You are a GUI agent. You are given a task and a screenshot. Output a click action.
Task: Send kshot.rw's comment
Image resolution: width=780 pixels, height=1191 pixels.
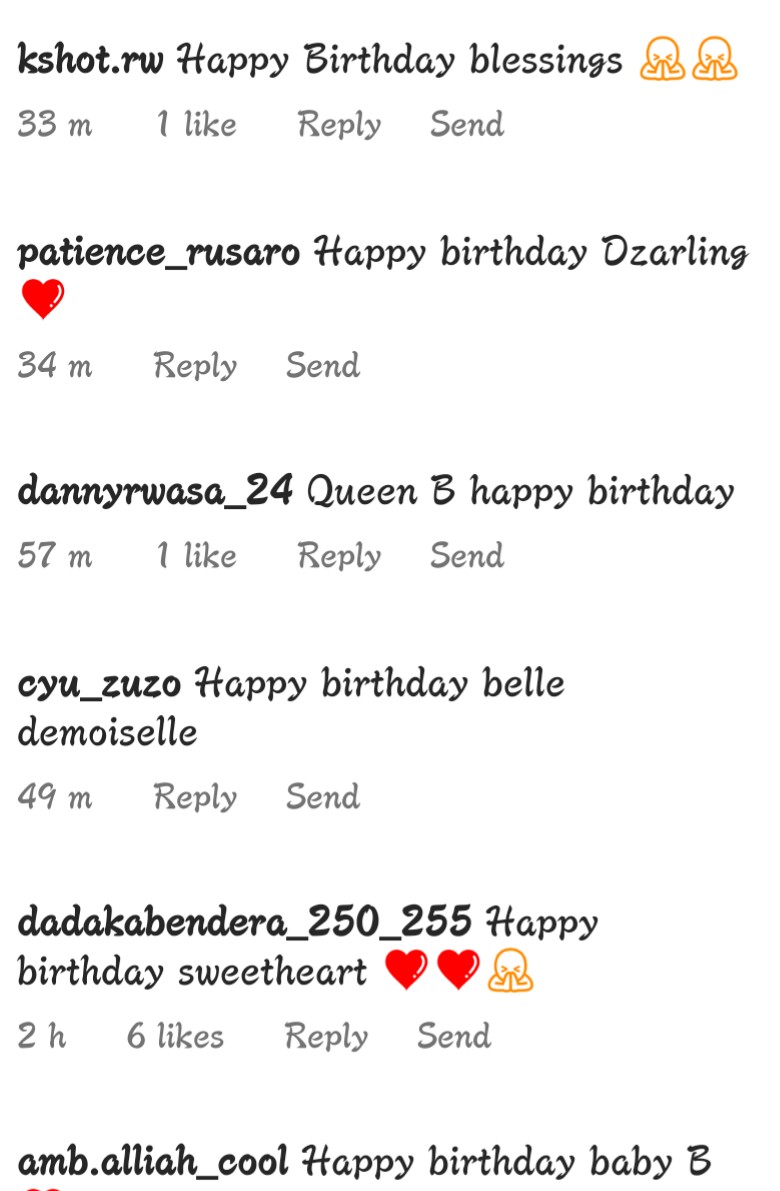pos(466,125)
